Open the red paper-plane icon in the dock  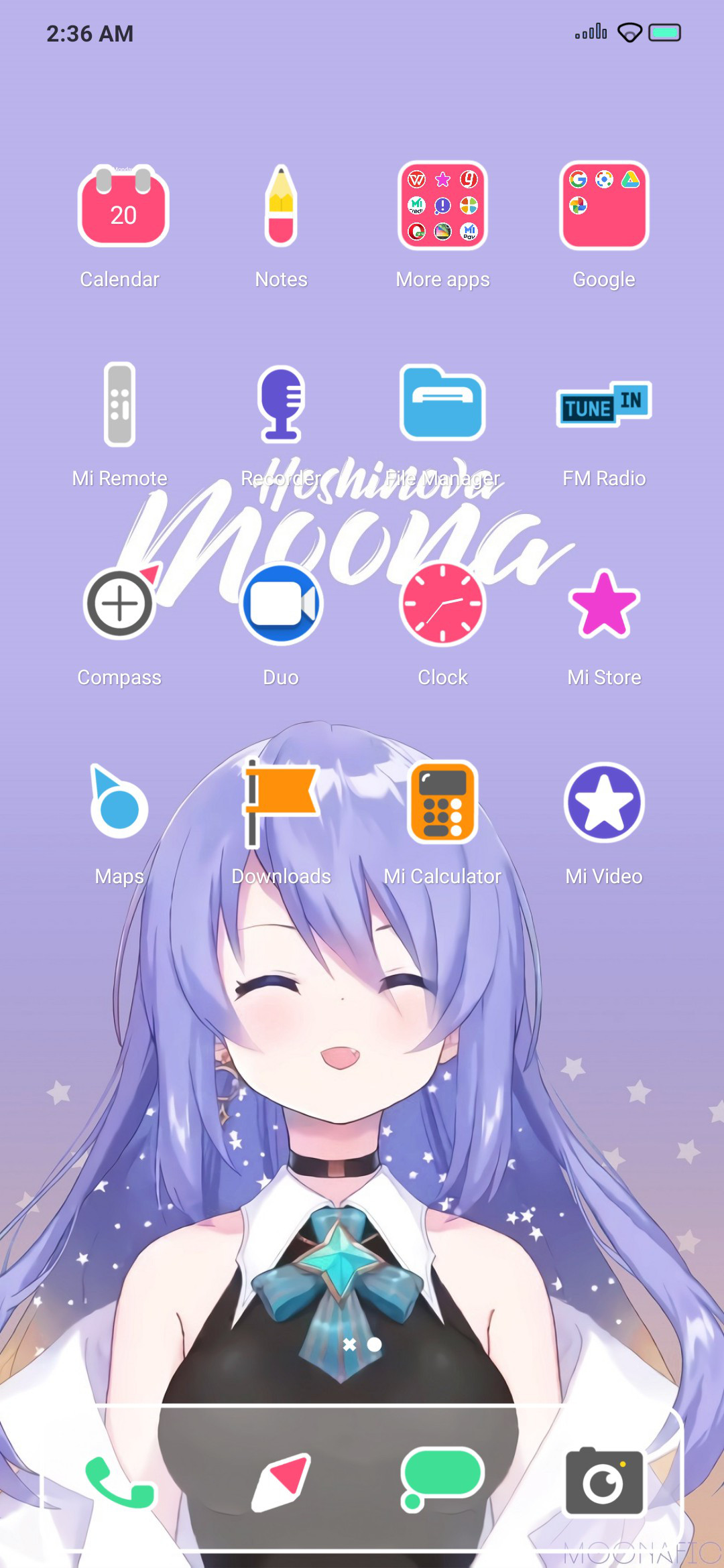282,1482
